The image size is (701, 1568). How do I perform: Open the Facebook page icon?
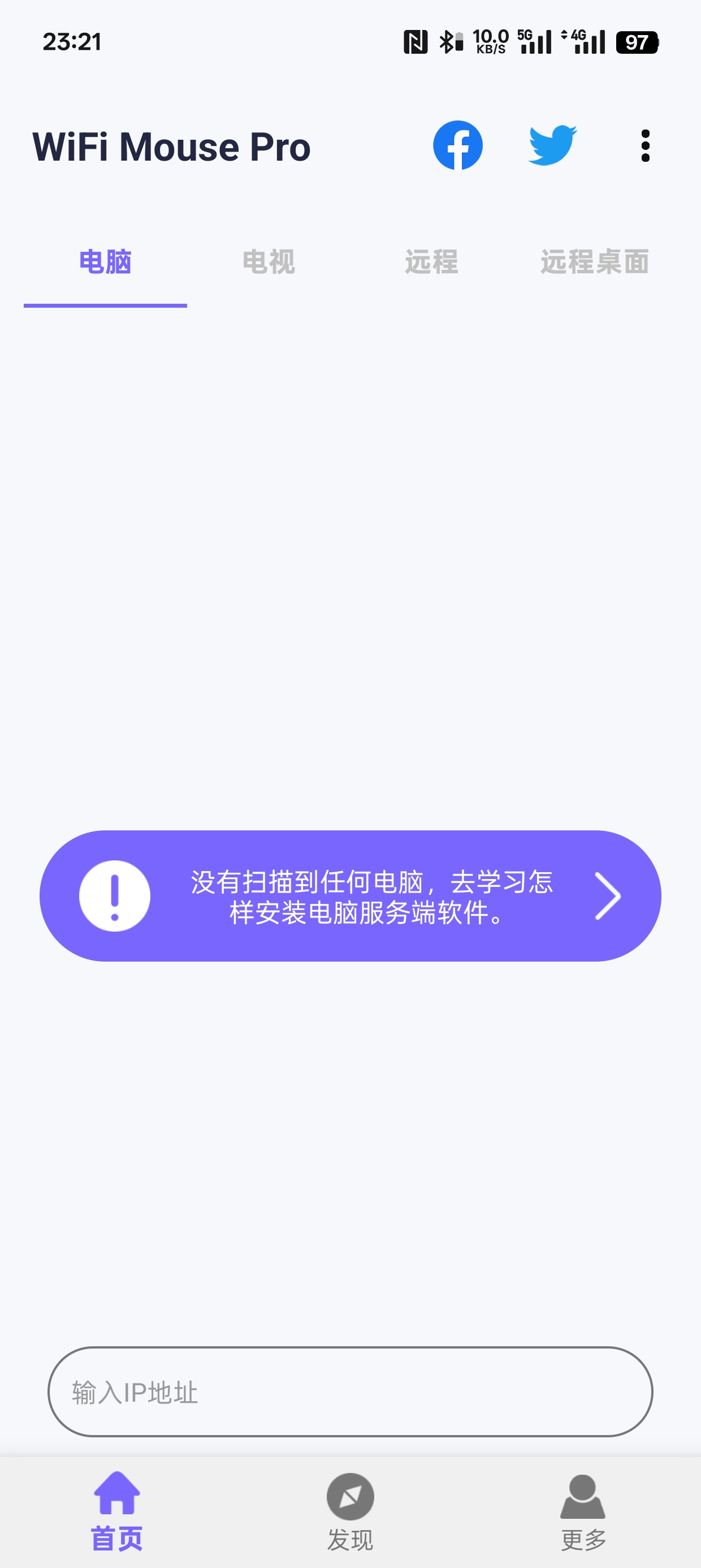point(457,145)
